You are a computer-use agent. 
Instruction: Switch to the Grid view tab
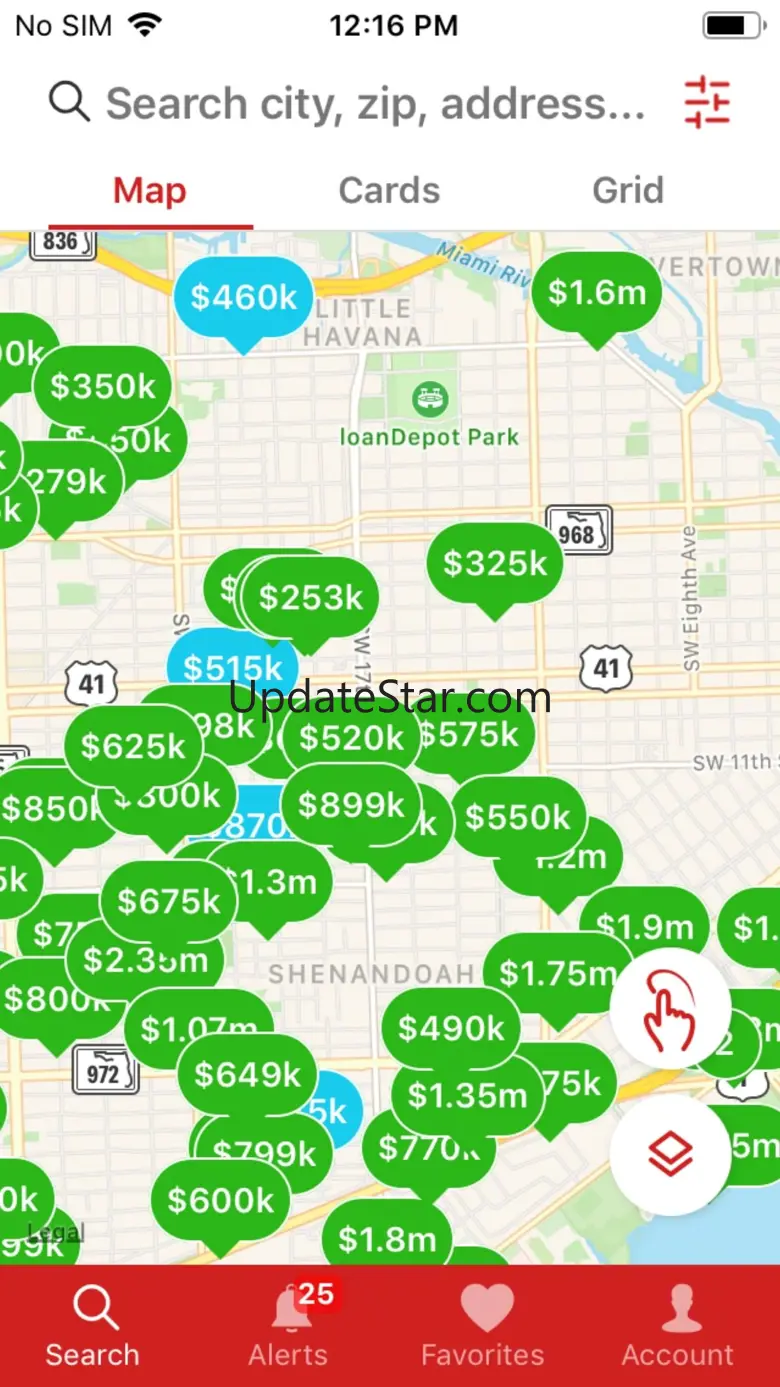coord(627,190)
